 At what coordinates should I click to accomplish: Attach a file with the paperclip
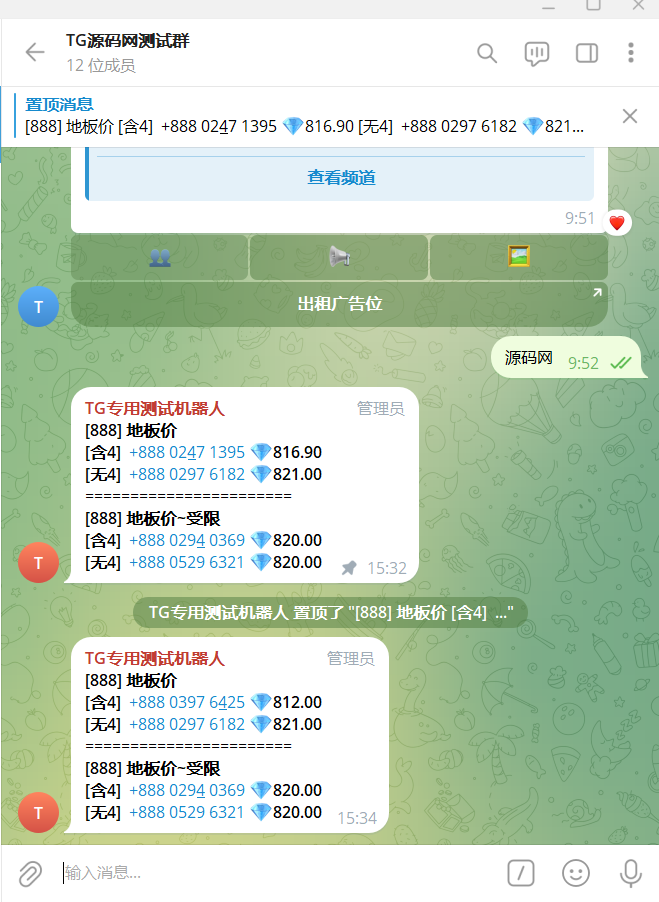tap(30, 873)
